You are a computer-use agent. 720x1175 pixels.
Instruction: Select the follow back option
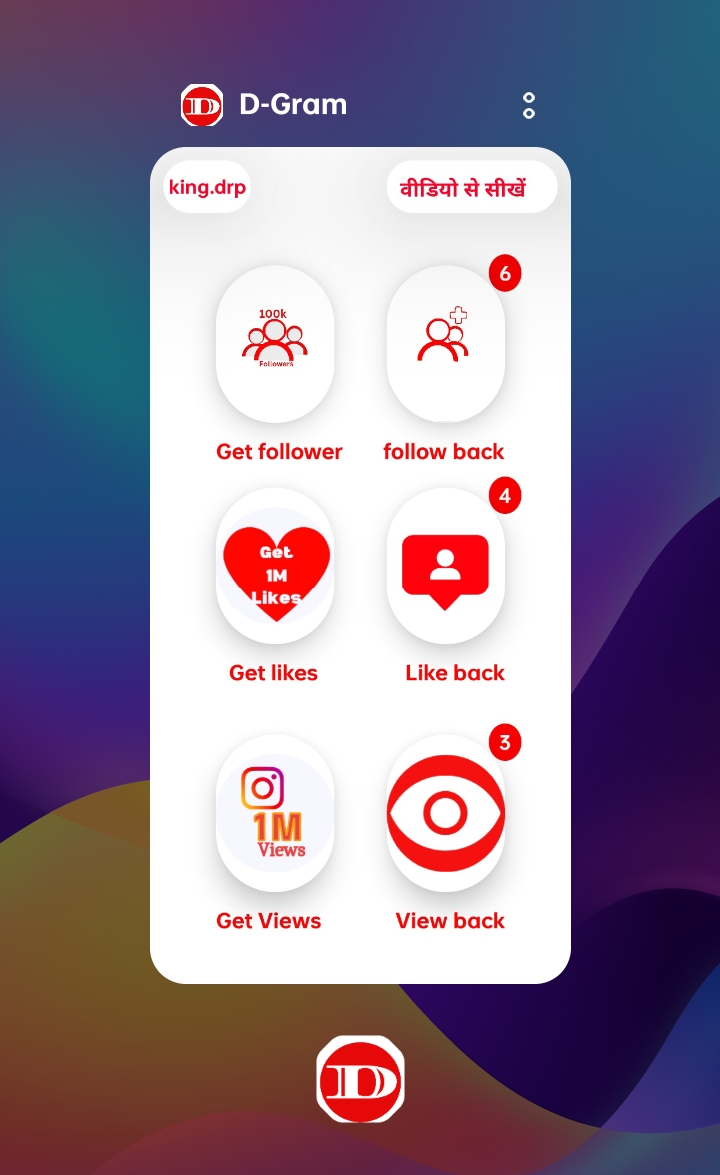pos(445,343)
